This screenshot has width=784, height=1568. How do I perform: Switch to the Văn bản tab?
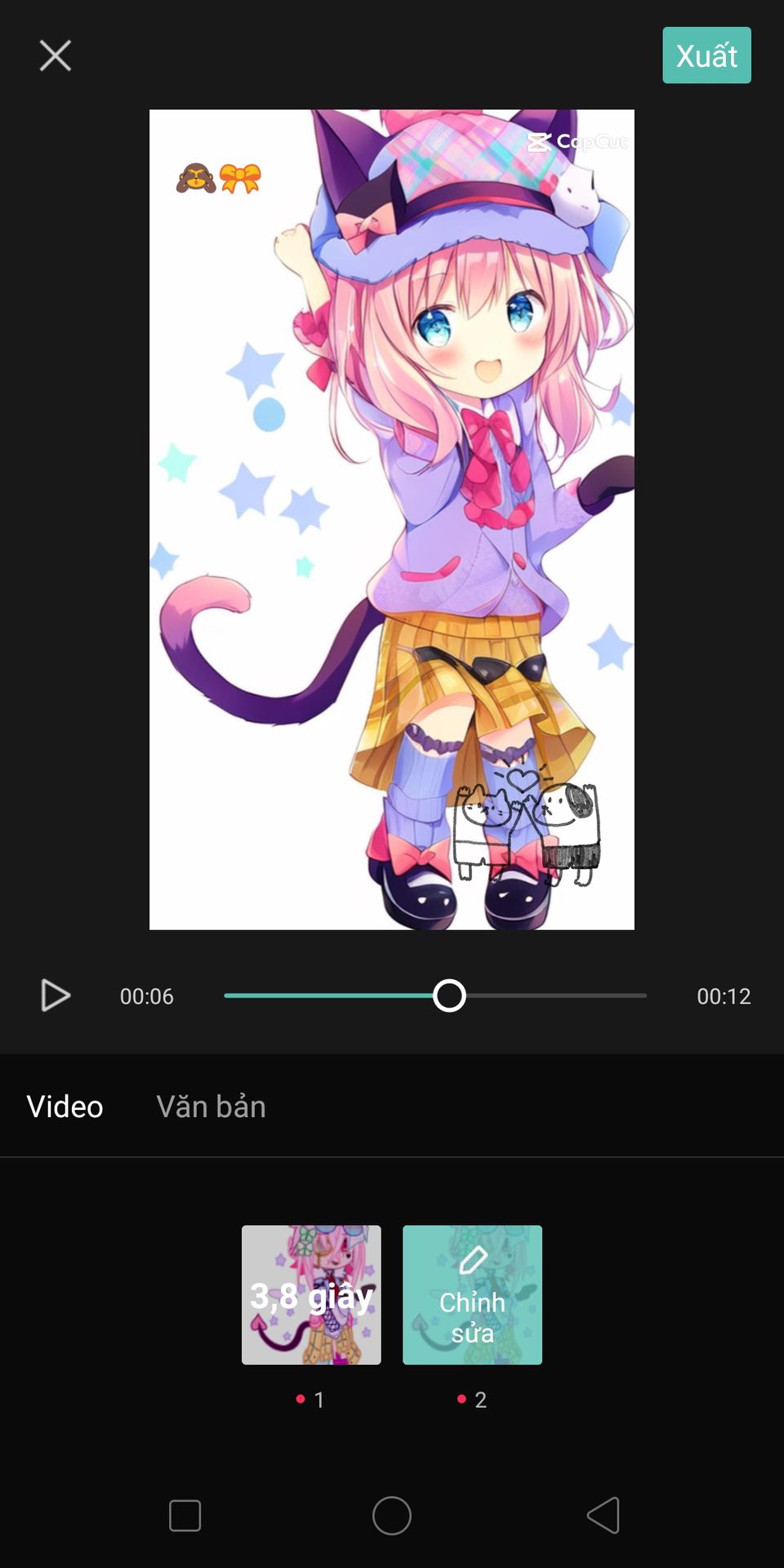pos(211,1107)
